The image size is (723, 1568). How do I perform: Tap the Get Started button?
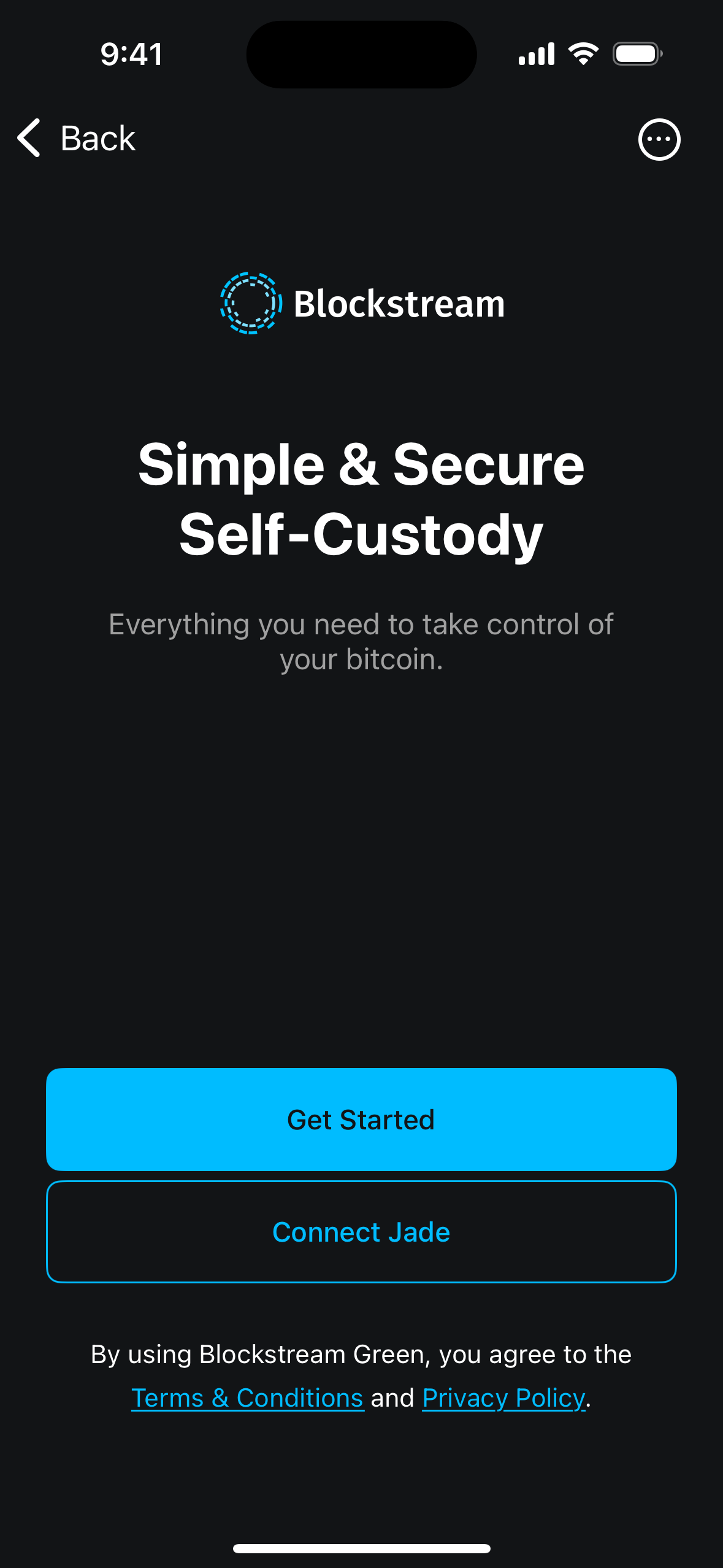point(361,1120)
